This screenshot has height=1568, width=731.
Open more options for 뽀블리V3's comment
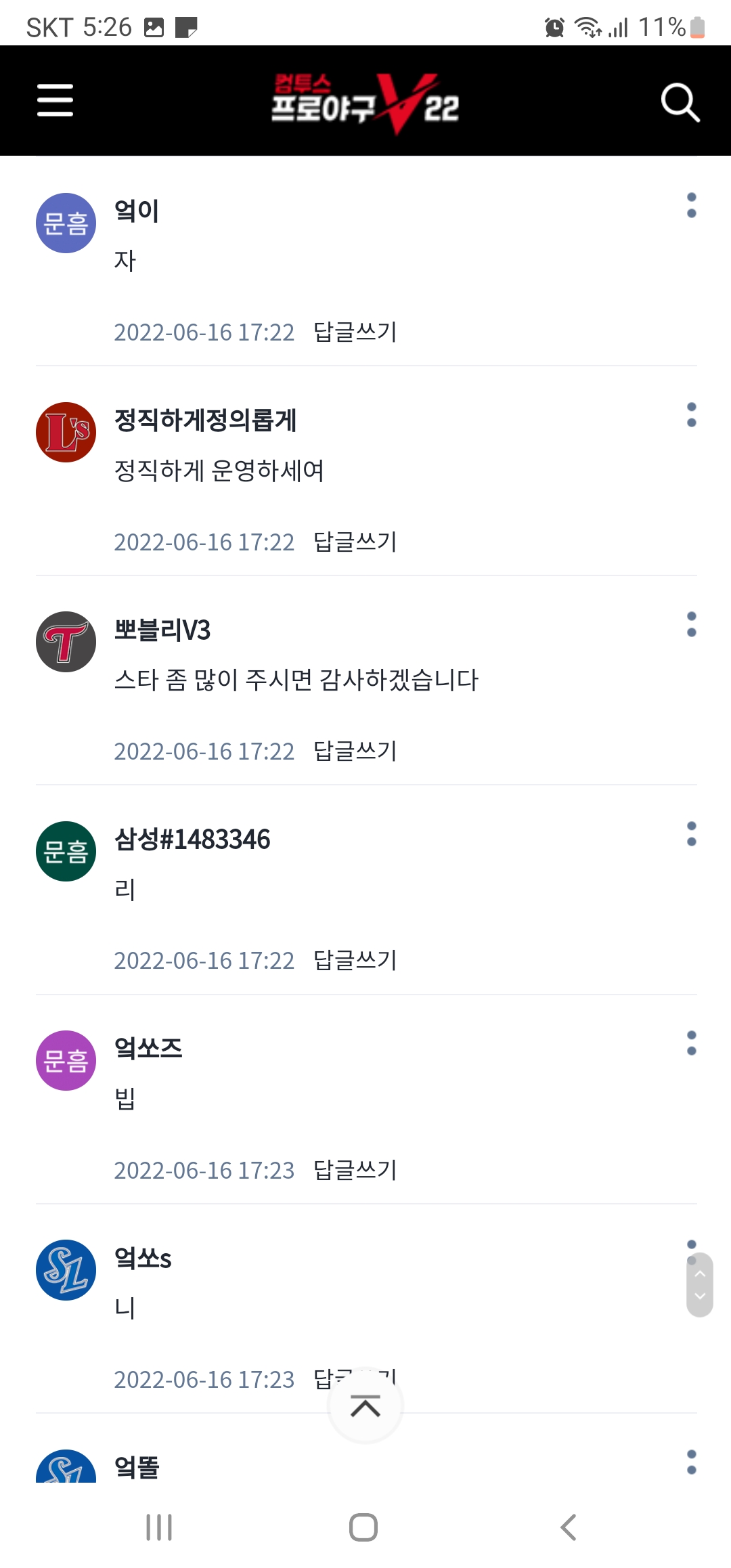[x=691, y=624]
